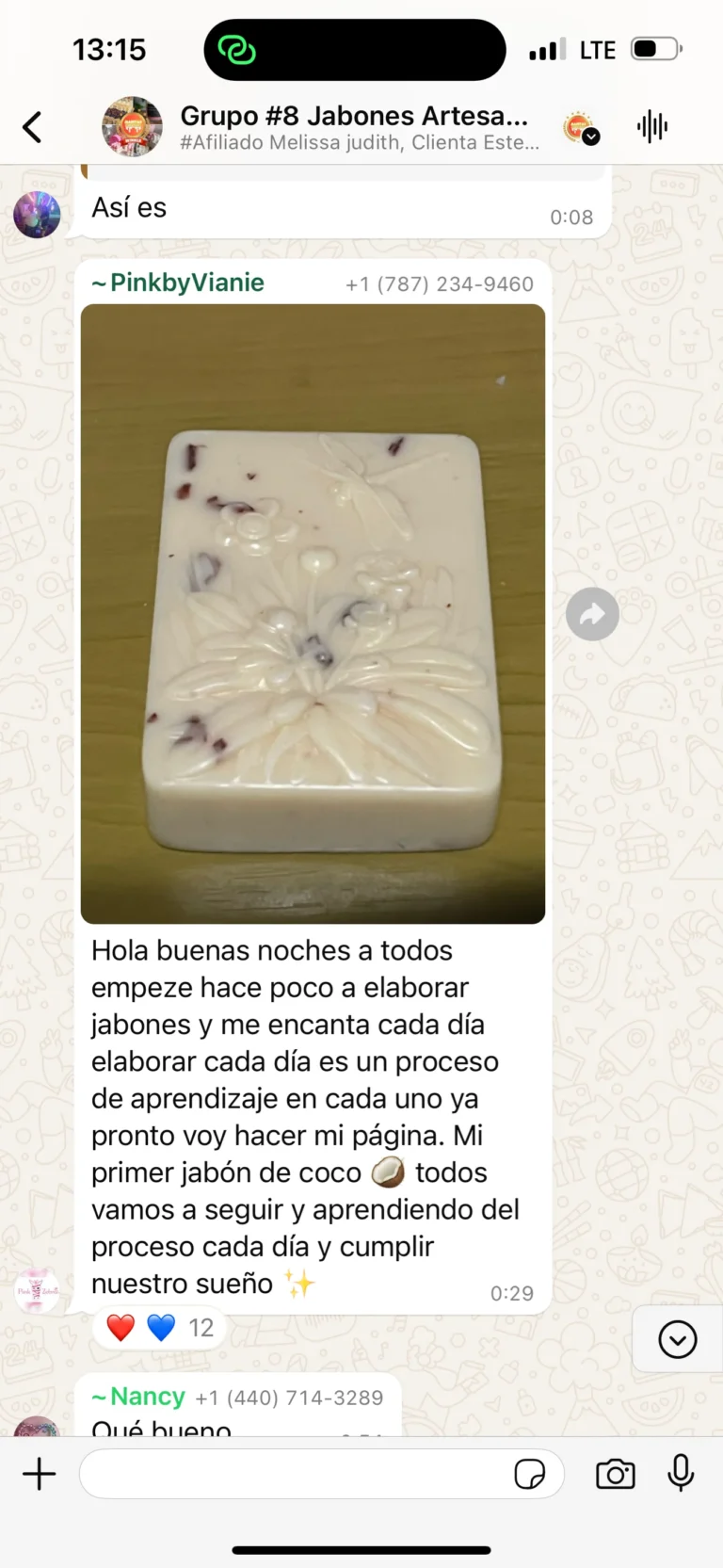Tap the message text field
Image resolution: width=723 pixels, height=1568 pixels.
pyautogui.click(x=292, y=1474)
